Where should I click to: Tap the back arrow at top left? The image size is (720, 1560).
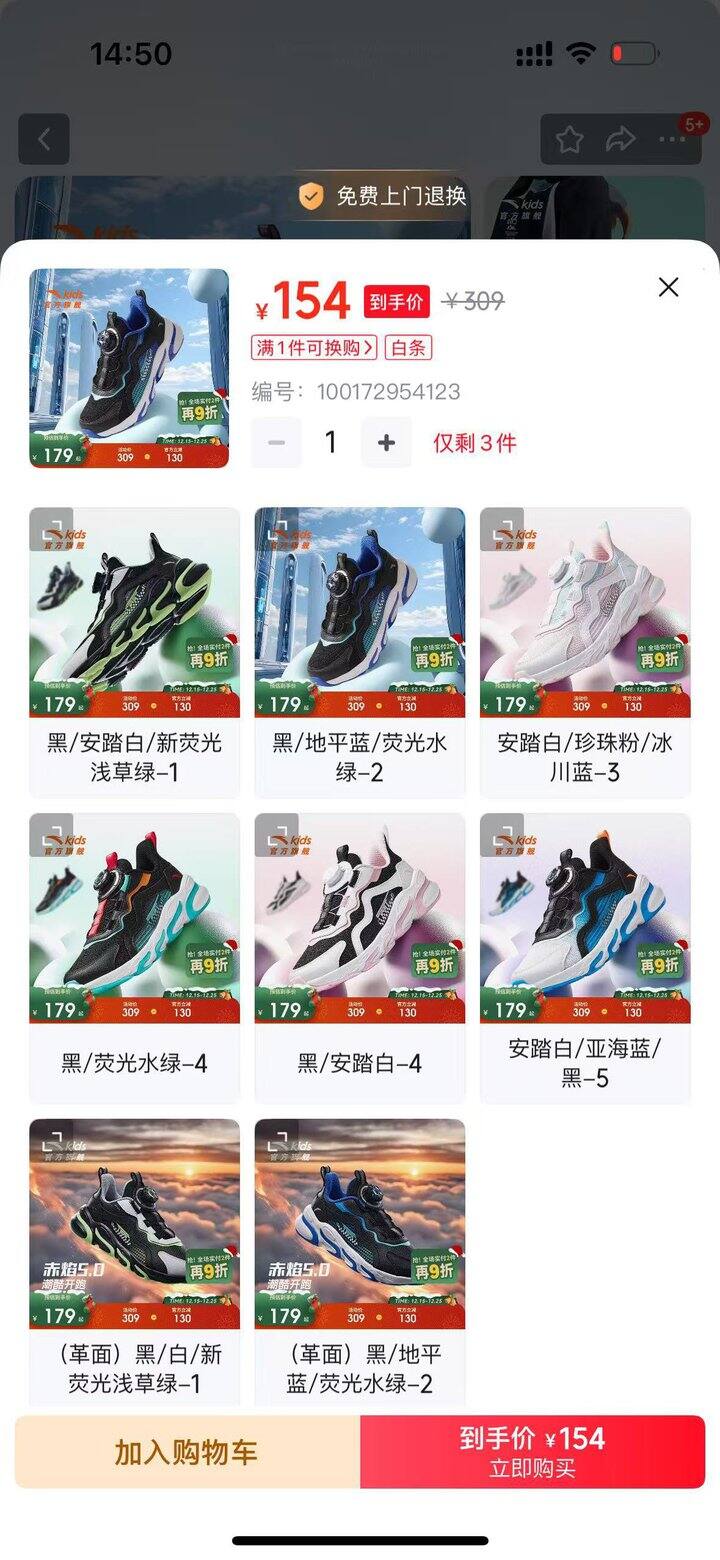[x=42, y=140]
